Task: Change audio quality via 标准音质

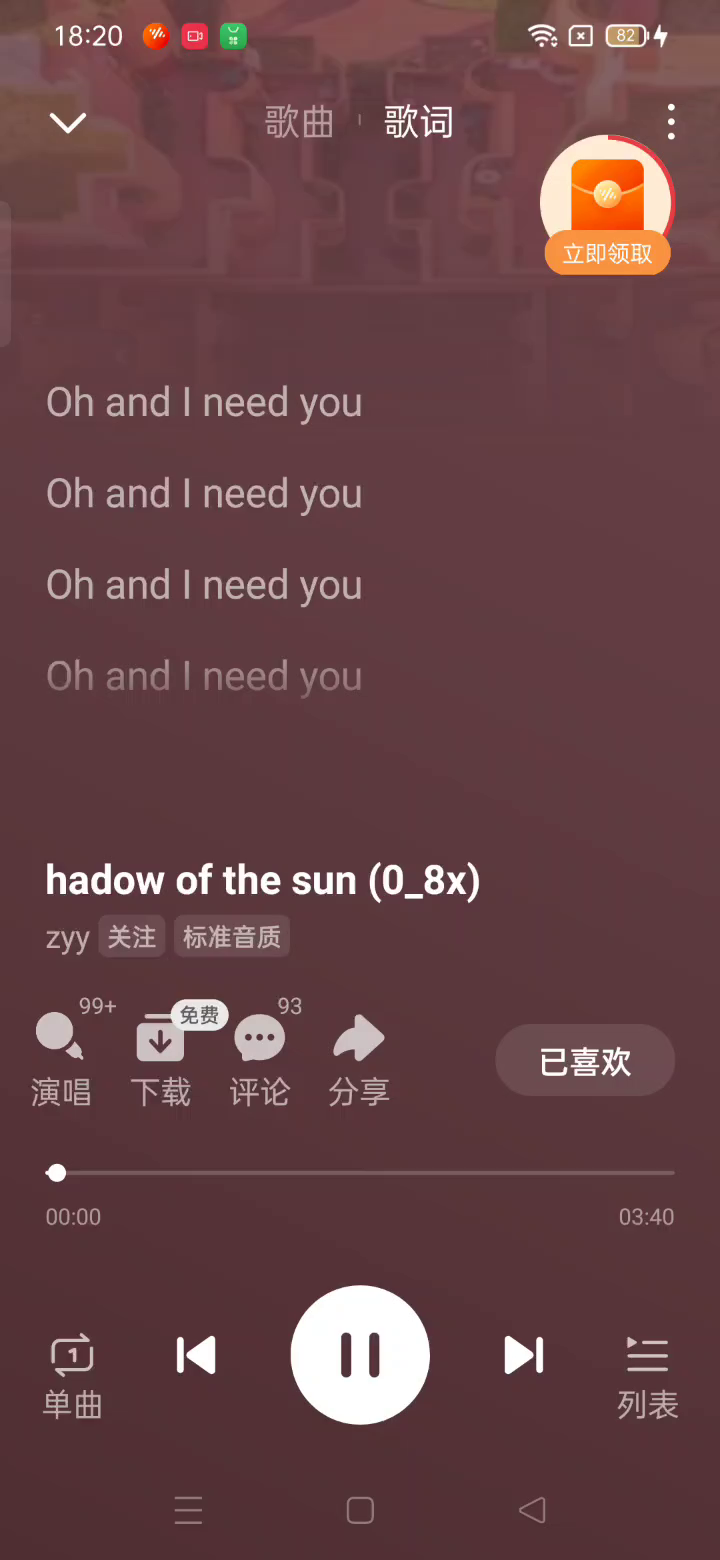Action: [x=232, y=937]
